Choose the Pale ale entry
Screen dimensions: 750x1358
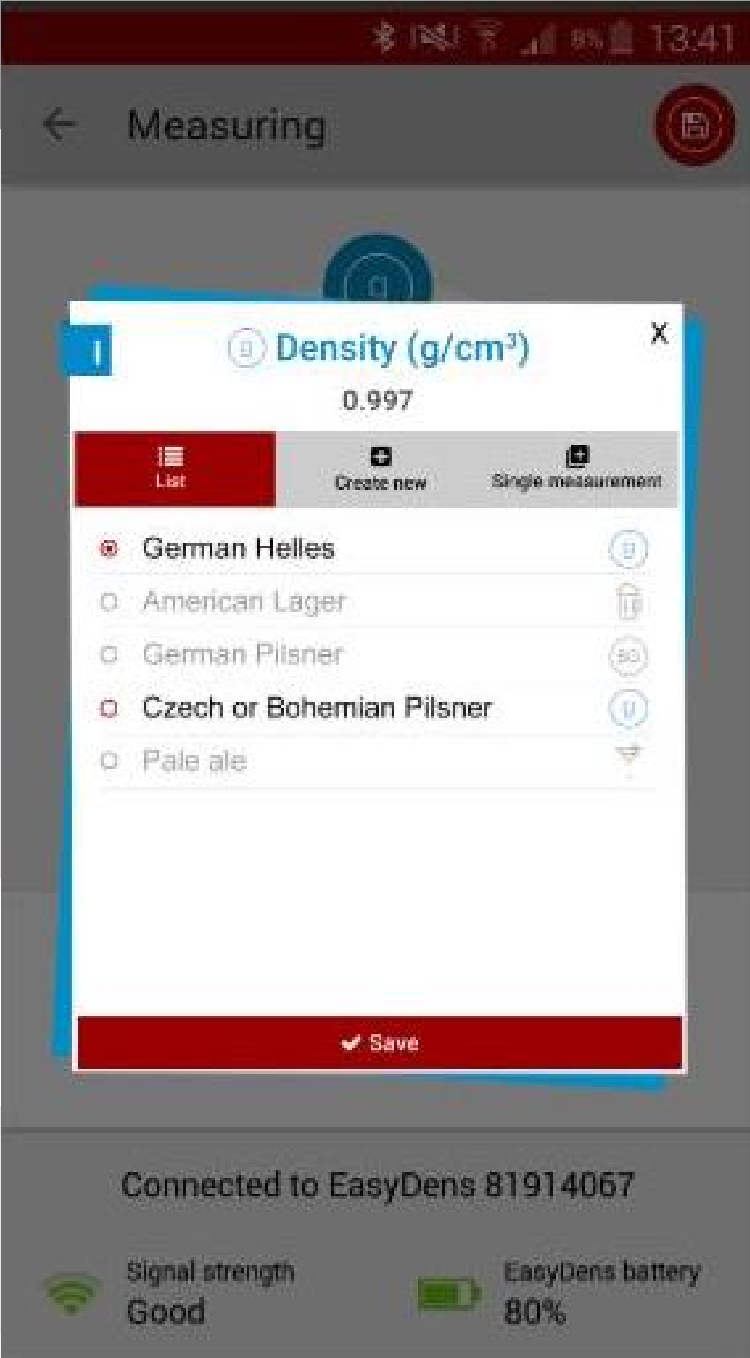tap(194, 761)
